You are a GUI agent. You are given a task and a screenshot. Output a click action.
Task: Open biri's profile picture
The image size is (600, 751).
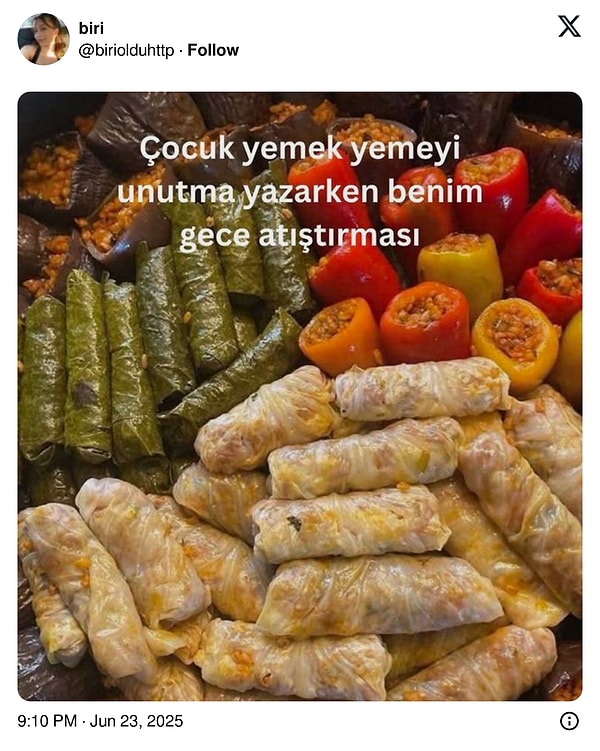pyautogui.click(x=43, y=39)
